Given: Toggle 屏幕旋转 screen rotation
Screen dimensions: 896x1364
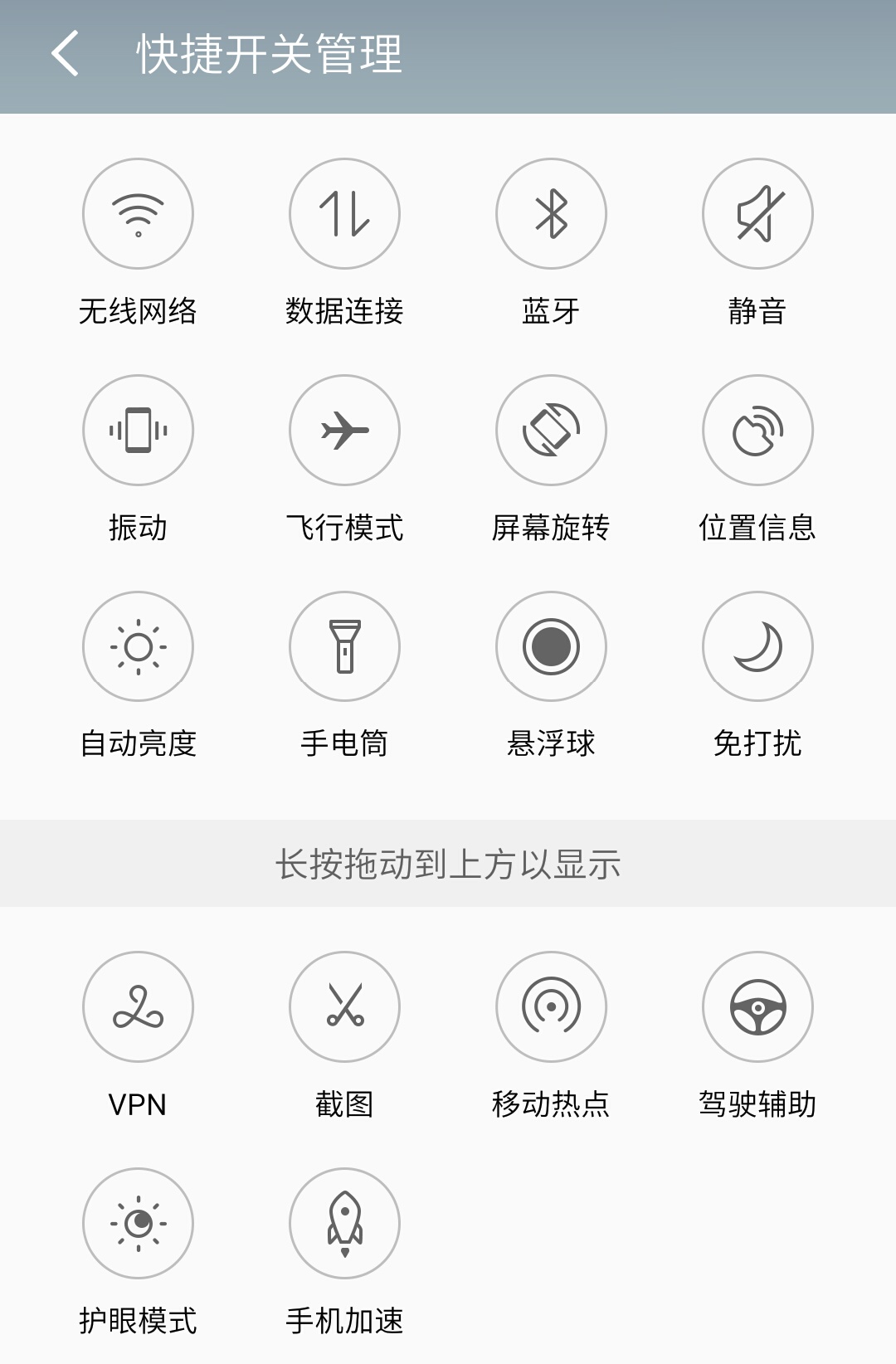Looking at the screenshot, I should click(551, 431).
